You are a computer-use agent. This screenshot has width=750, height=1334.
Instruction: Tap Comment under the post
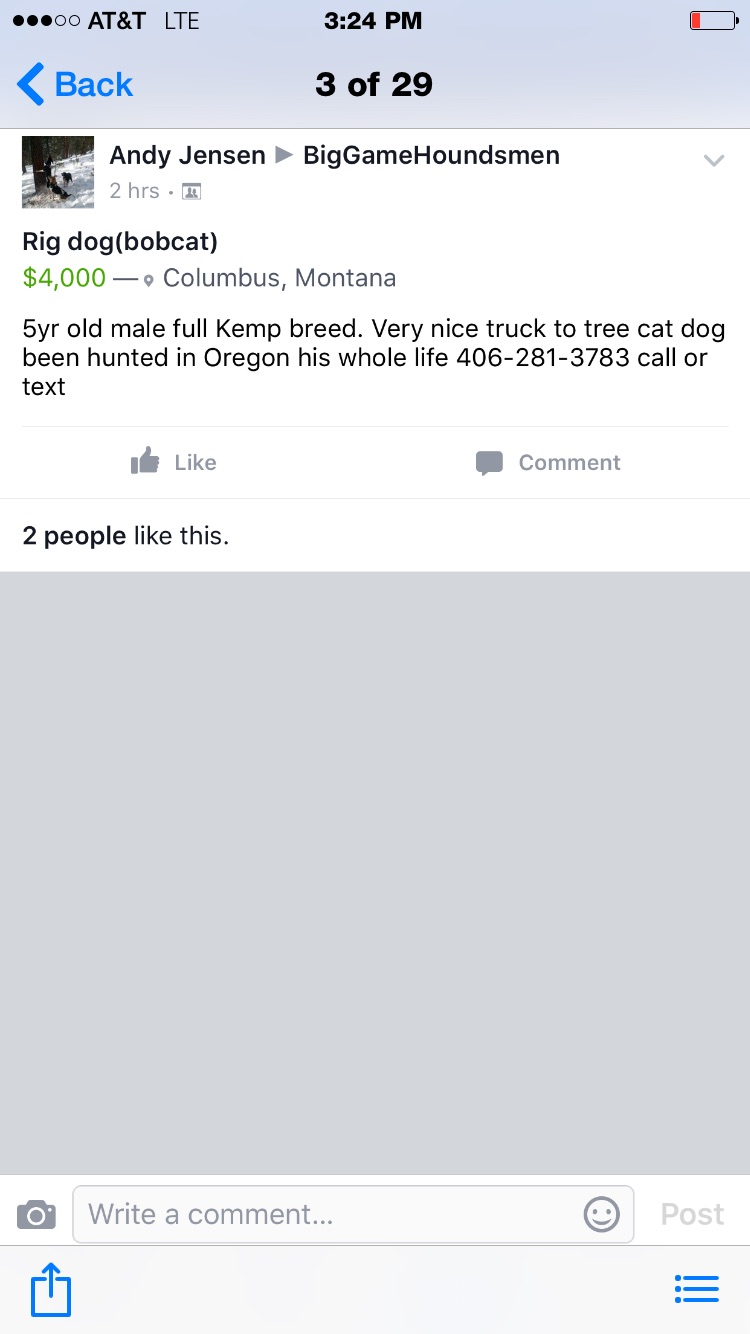[x=548, y=462]
